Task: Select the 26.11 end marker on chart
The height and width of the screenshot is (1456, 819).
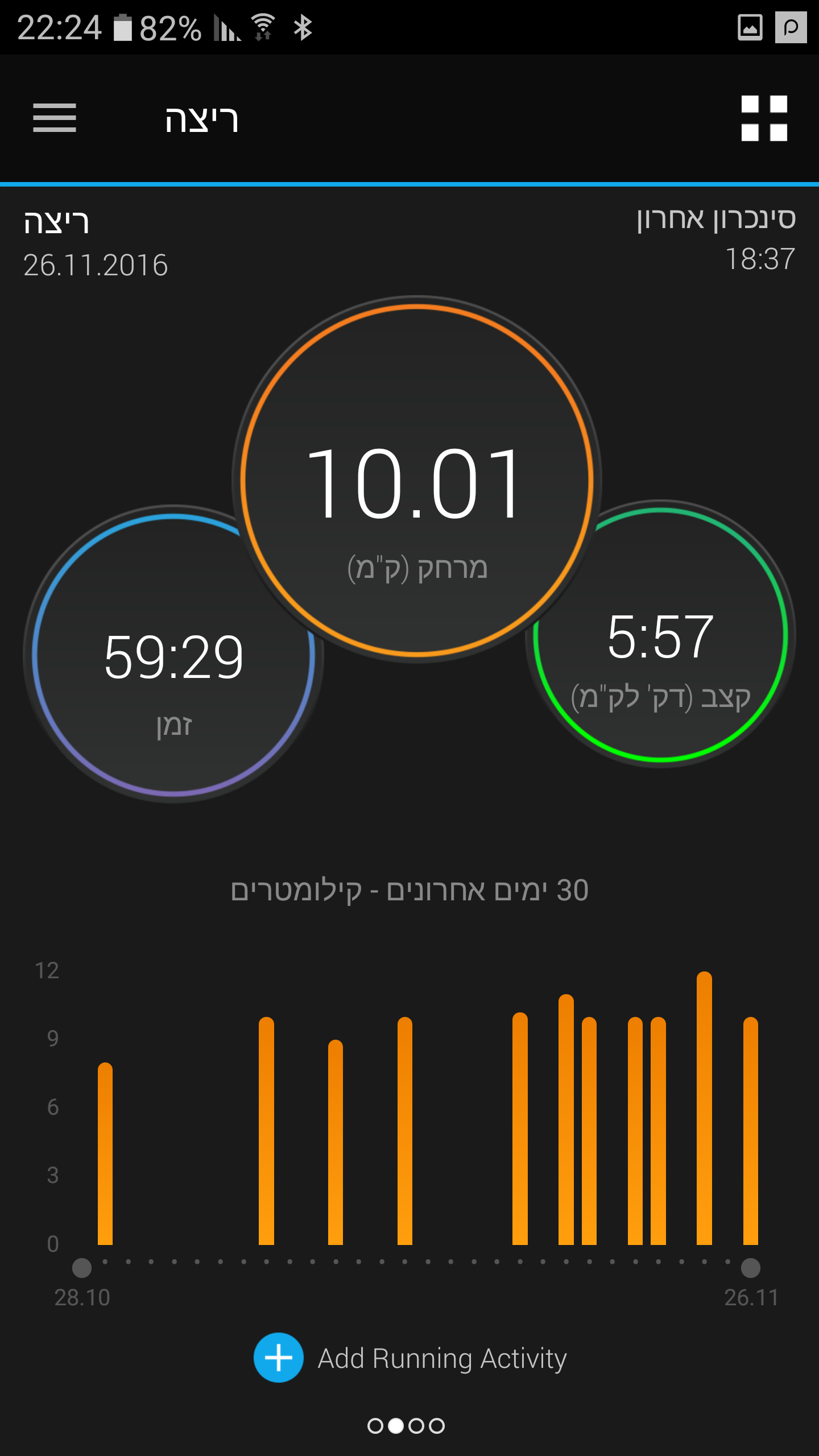Action: [750, 1268]
